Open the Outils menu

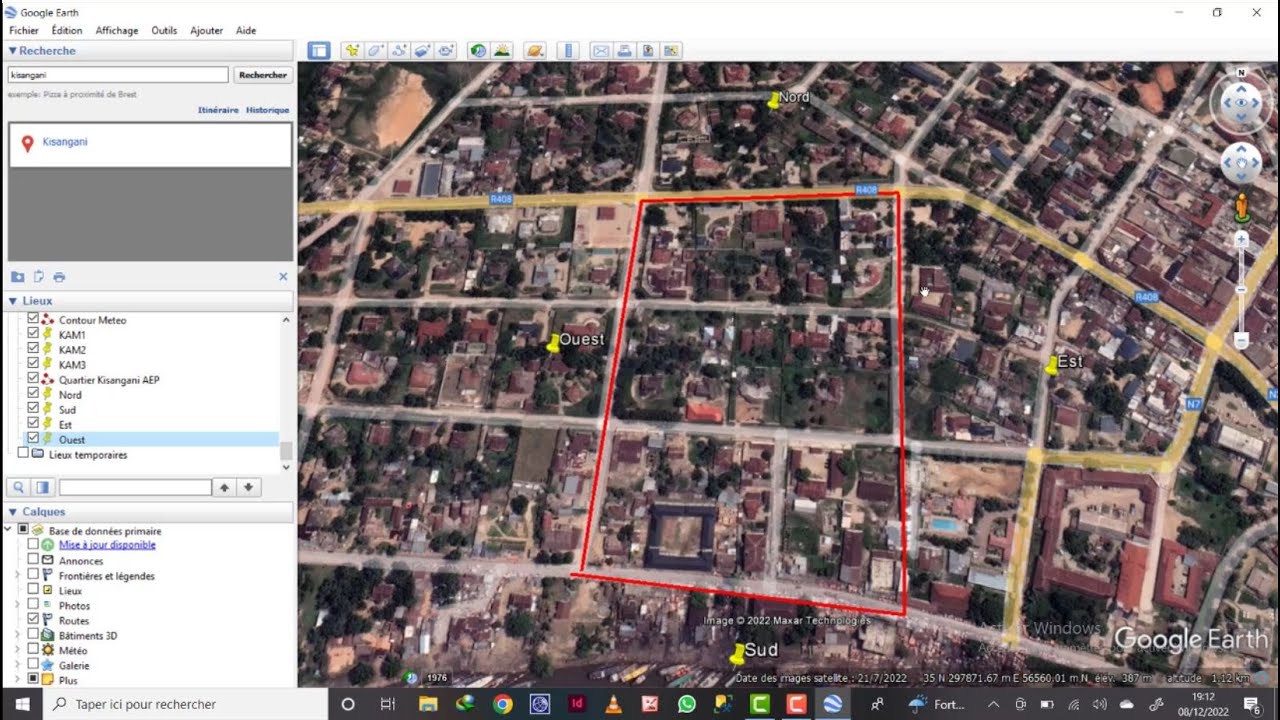(164, 31)
